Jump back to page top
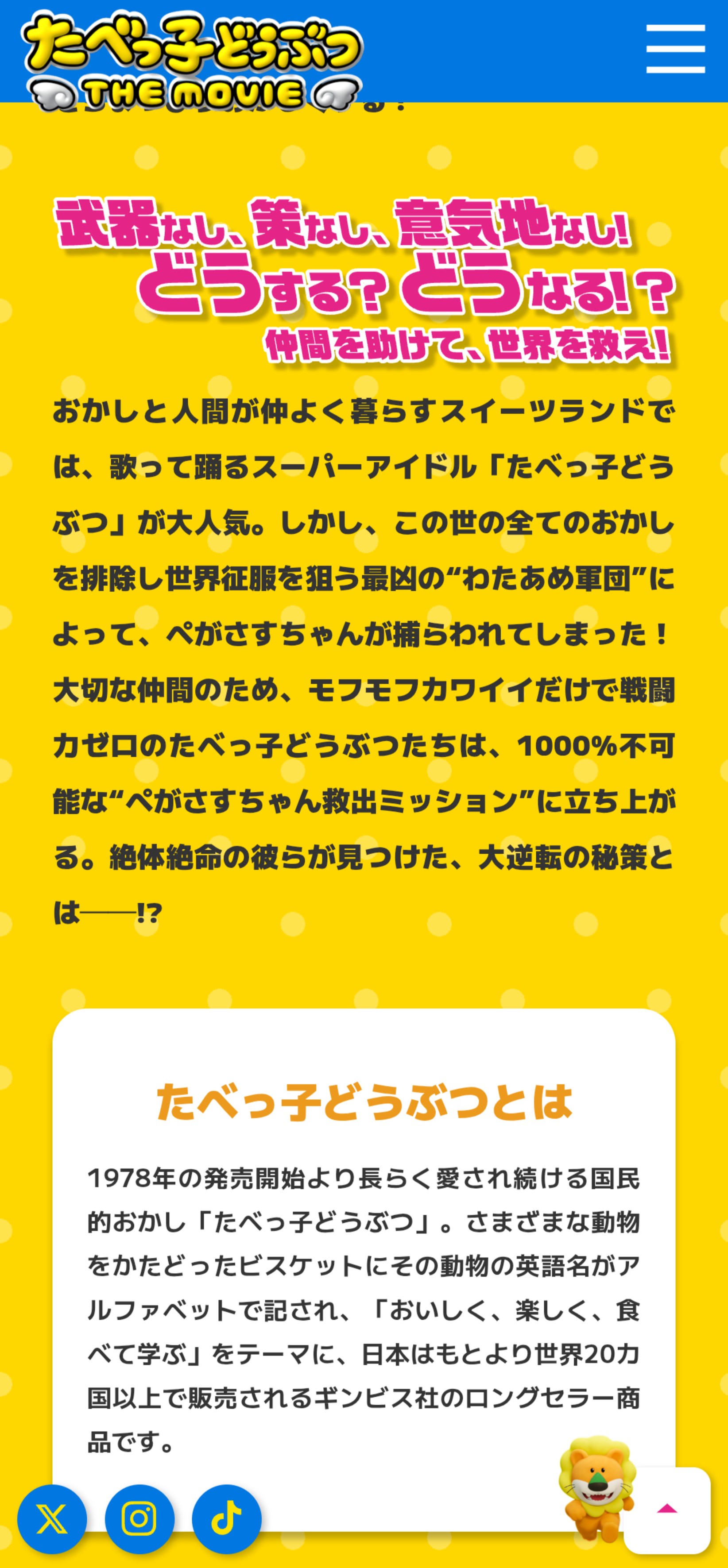 (667, 1510)
